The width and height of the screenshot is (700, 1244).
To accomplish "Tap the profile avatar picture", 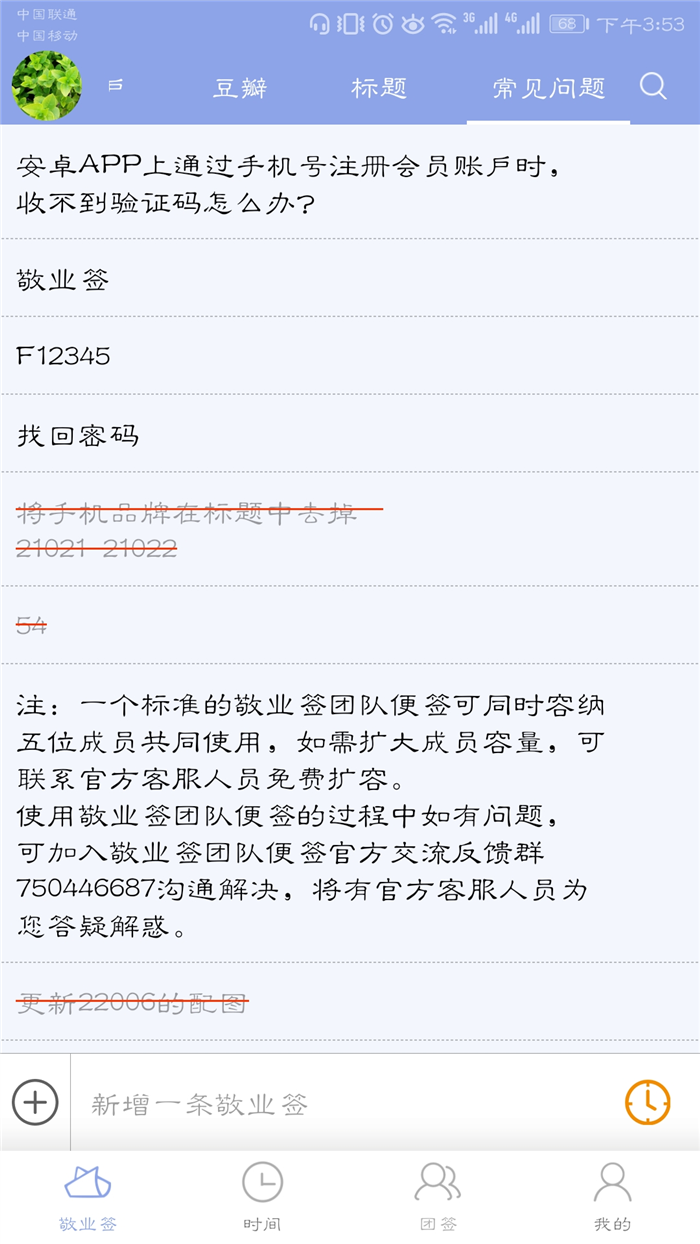I will tap(47, 86).
